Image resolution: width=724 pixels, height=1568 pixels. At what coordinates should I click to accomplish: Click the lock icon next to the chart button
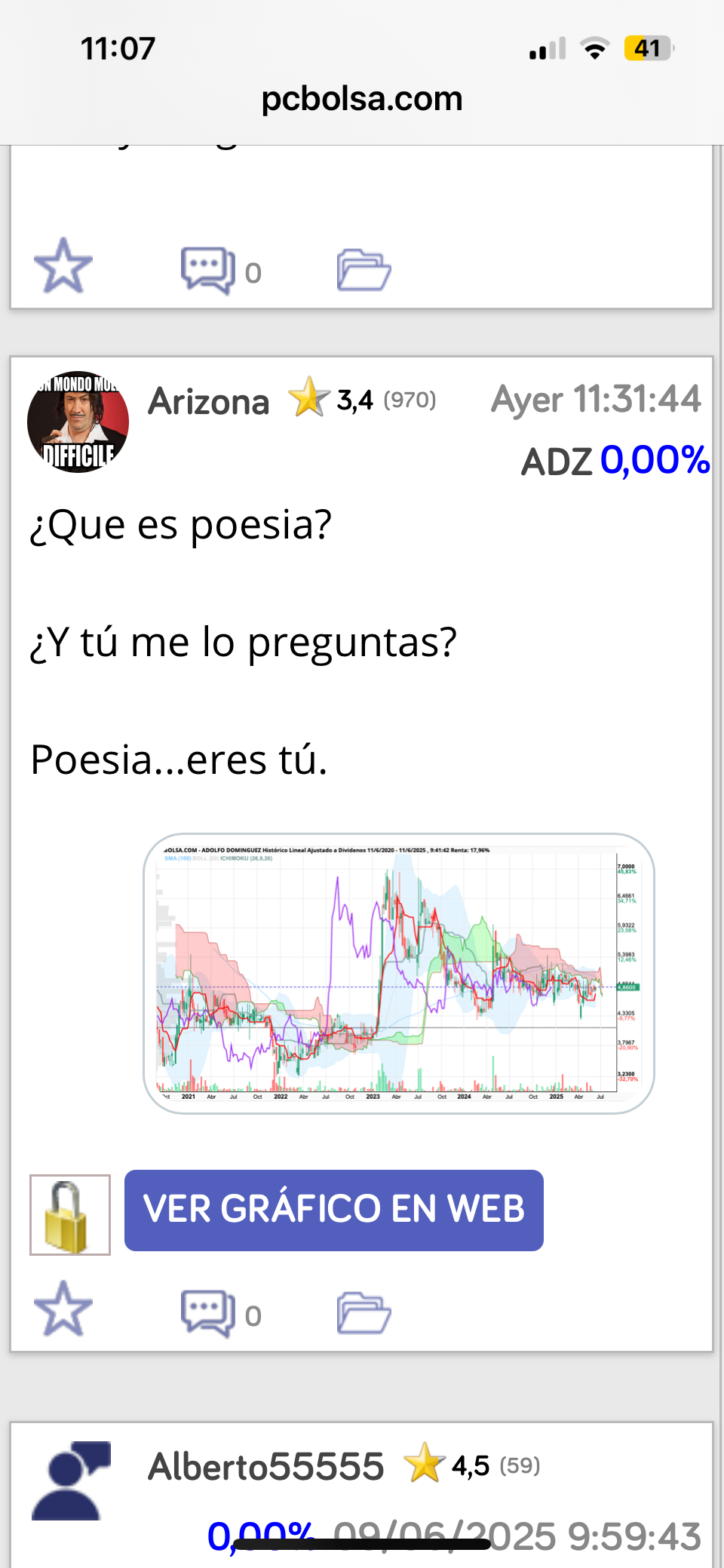[70, 1214]
